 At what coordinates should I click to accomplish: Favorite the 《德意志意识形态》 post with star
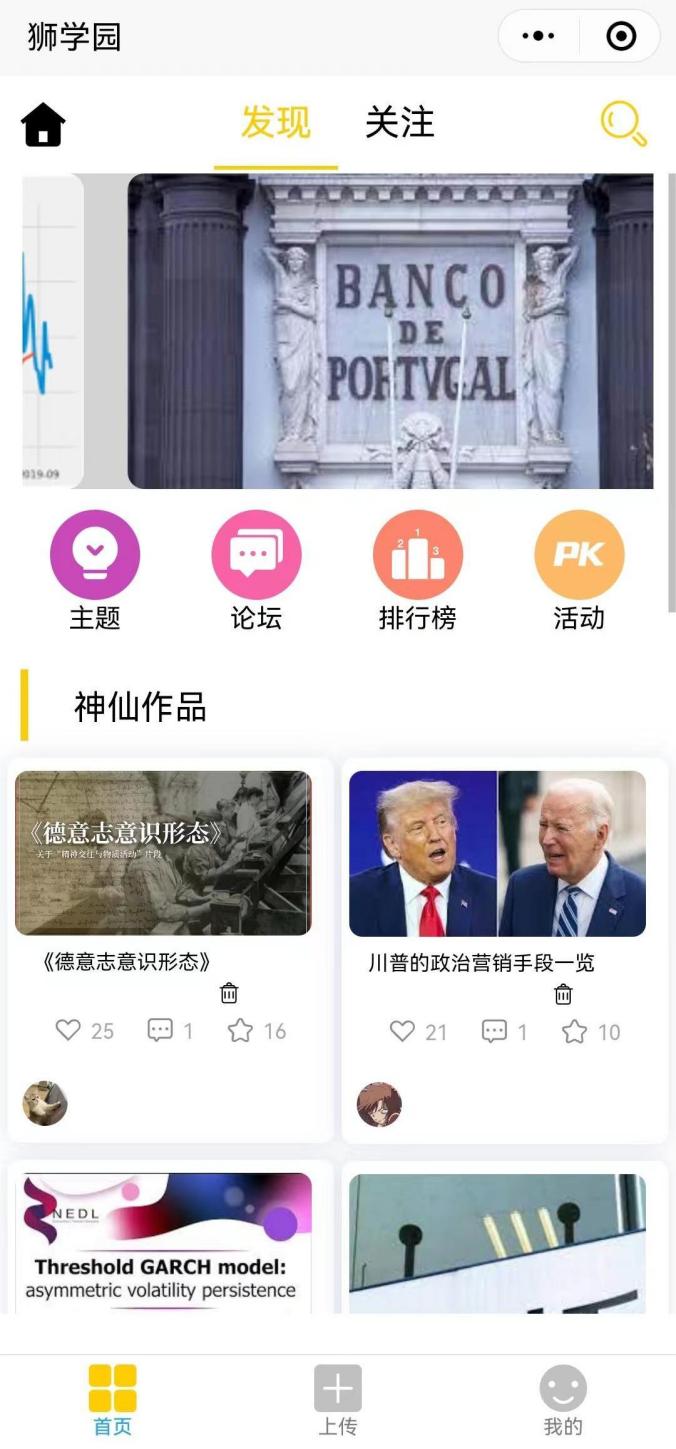point(240,1030)
